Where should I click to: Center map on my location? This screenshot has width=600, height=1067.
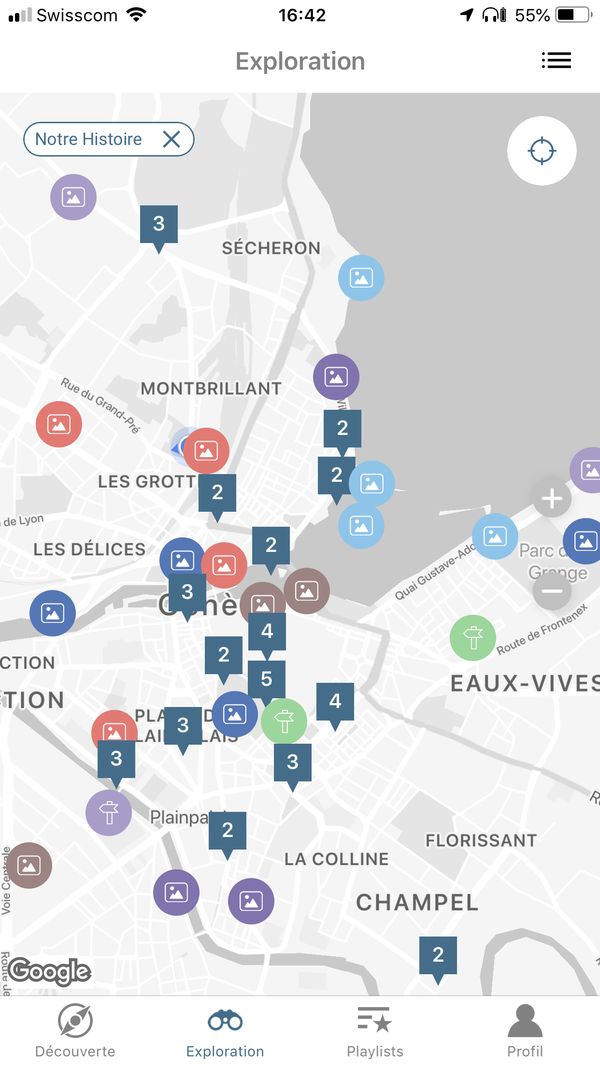point(541,152)
